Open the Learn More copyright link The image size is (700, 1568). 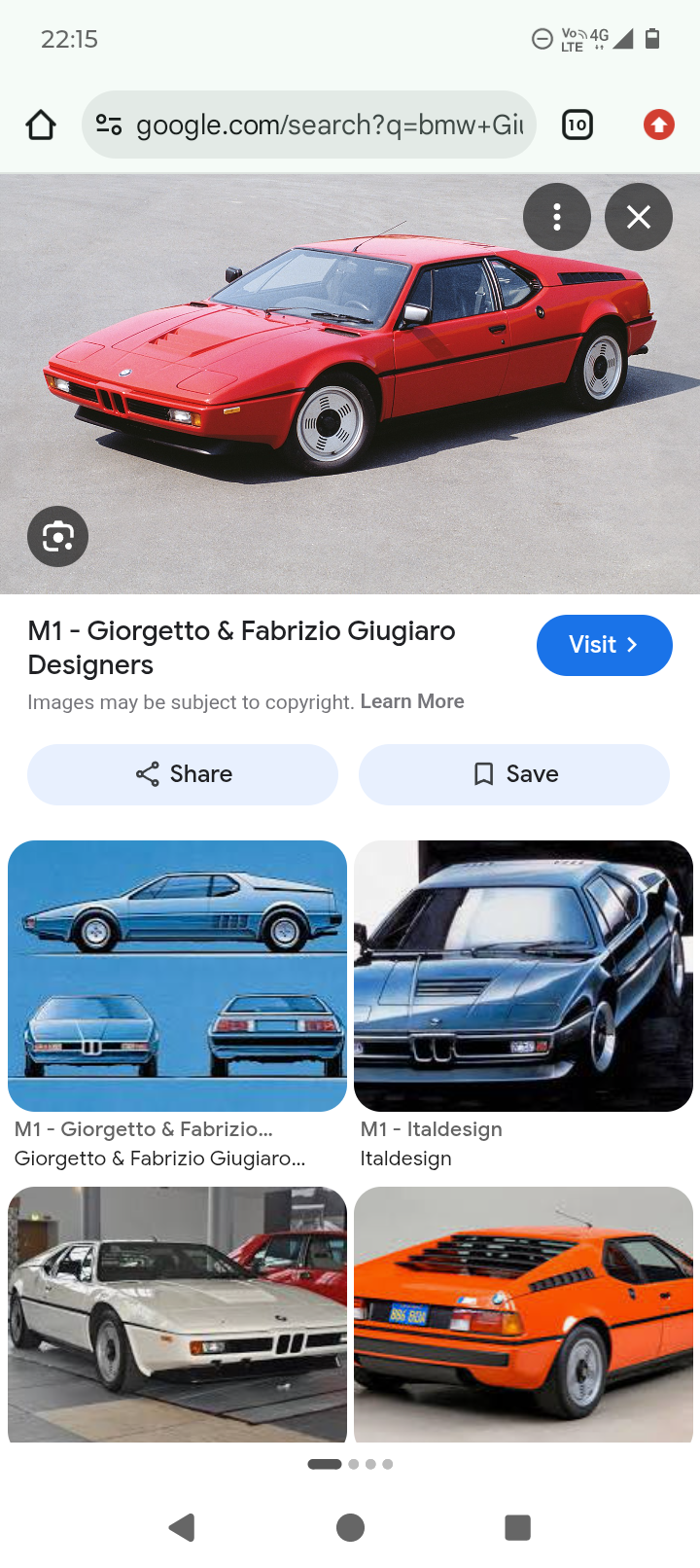(412, 701)
